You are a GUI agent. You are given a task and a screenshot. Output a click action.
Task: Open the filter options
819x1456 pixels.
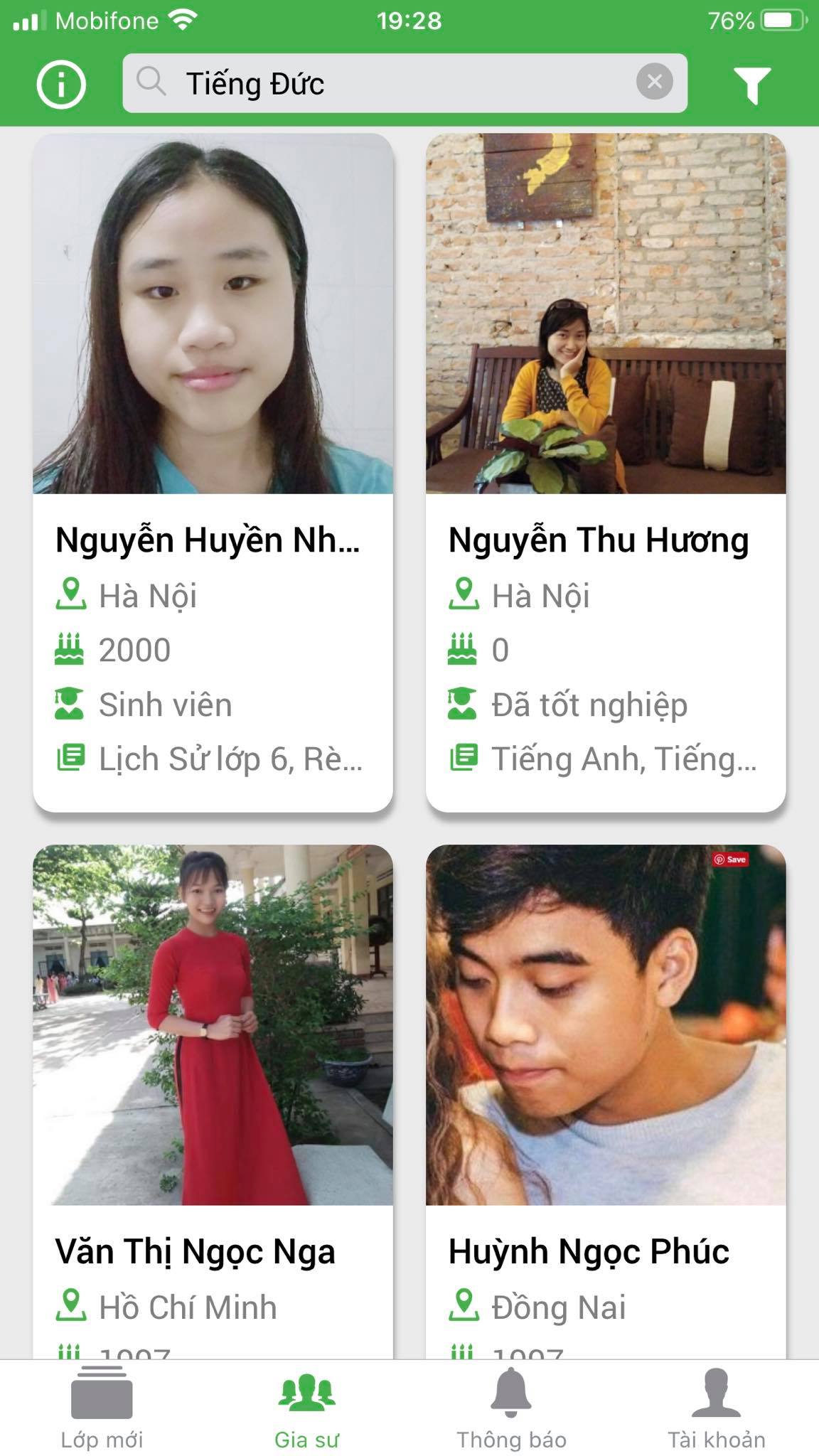coord(752,85)
